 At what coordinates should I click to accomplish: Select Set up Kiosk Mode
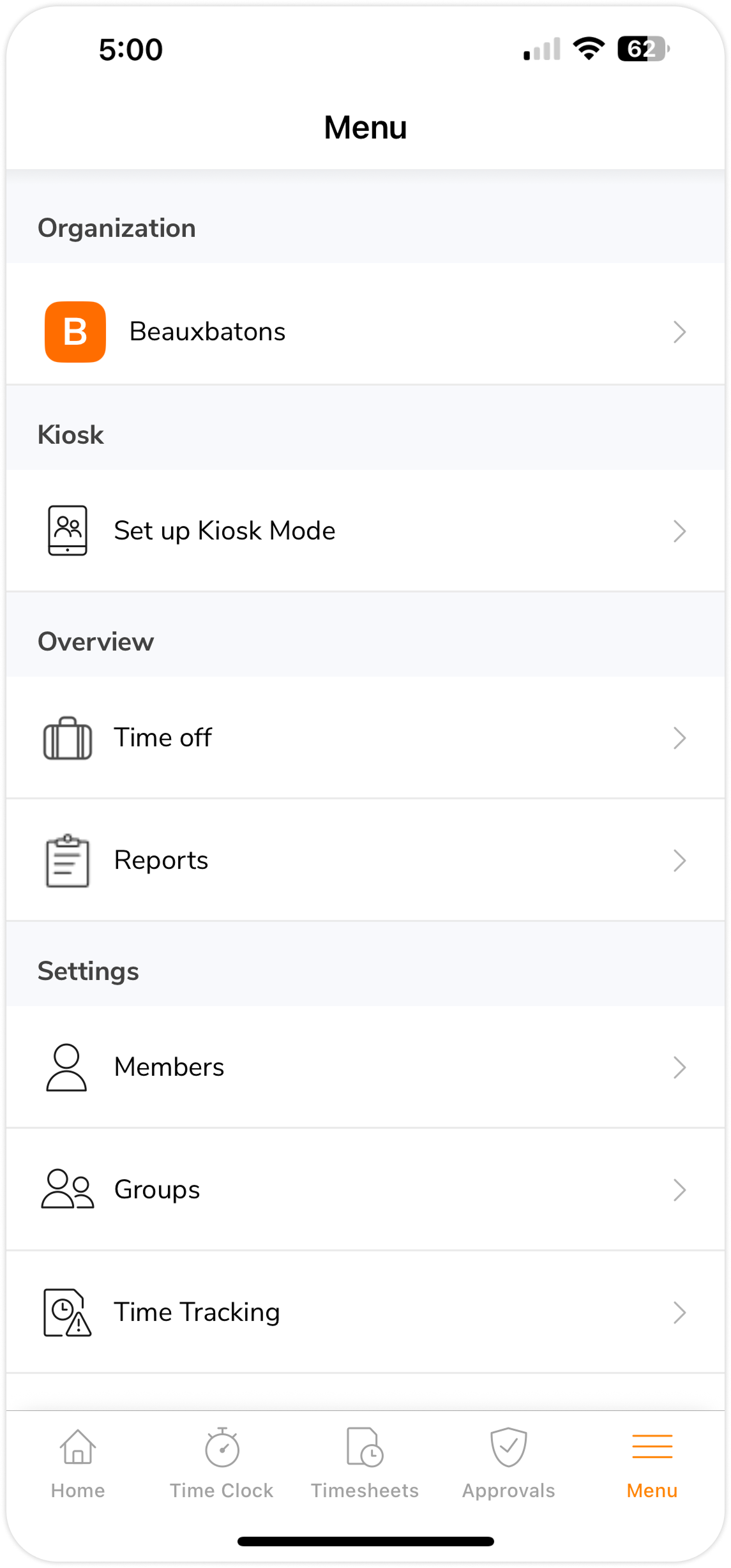(x=365, y=531)
